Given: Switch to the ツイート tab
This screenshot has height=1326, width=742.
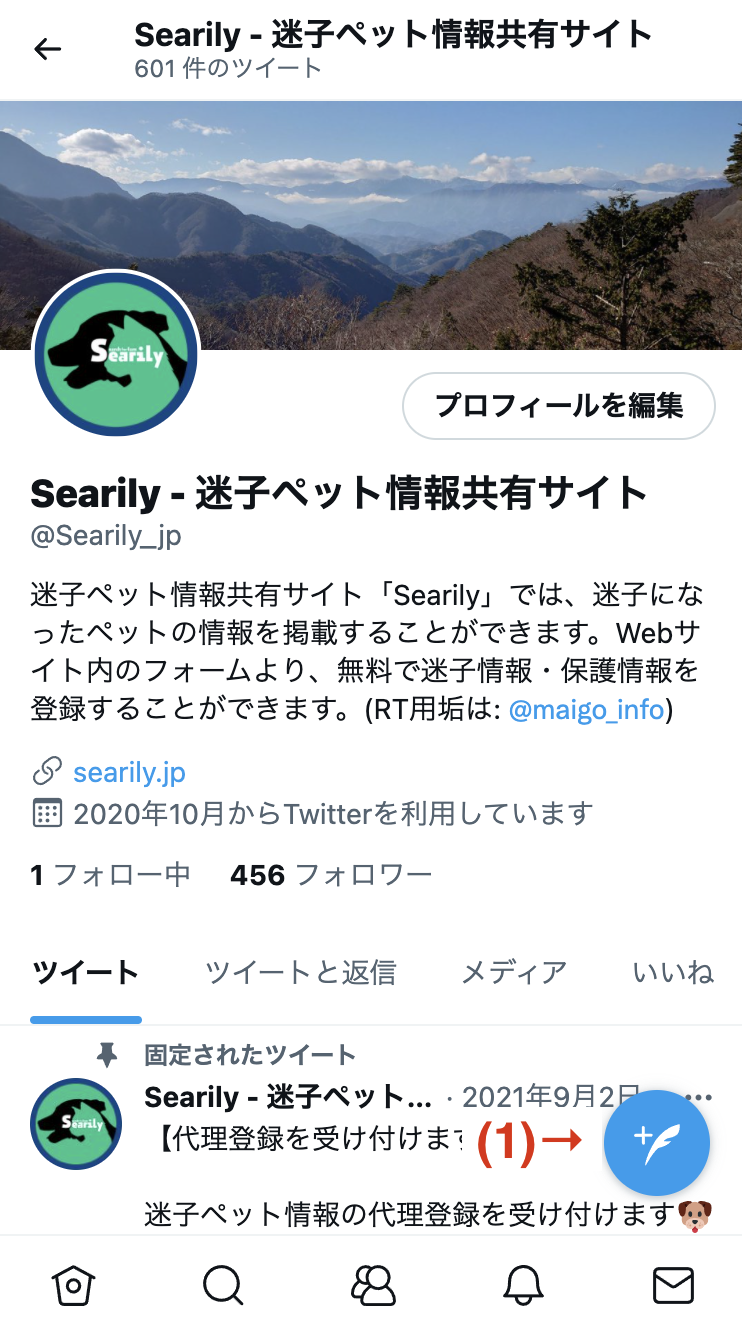Looking at the screenshot, I should [x=85, y=972].
